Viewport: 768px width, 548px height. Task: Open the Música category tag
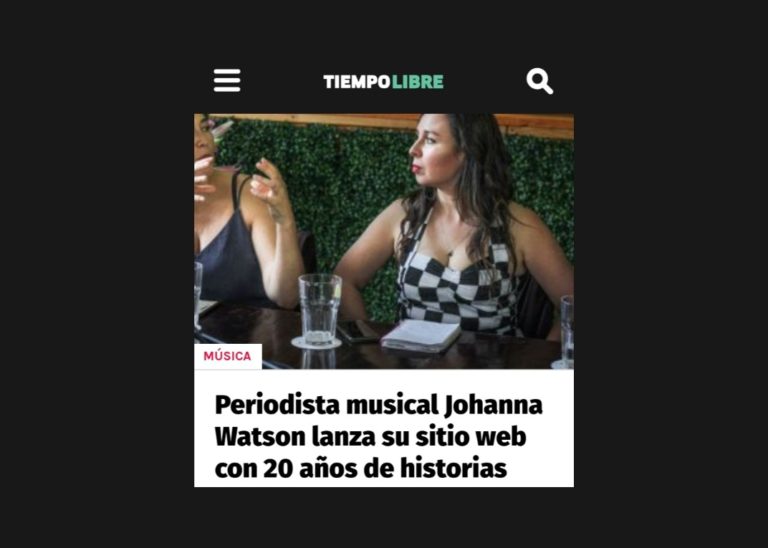pos(228,356)
